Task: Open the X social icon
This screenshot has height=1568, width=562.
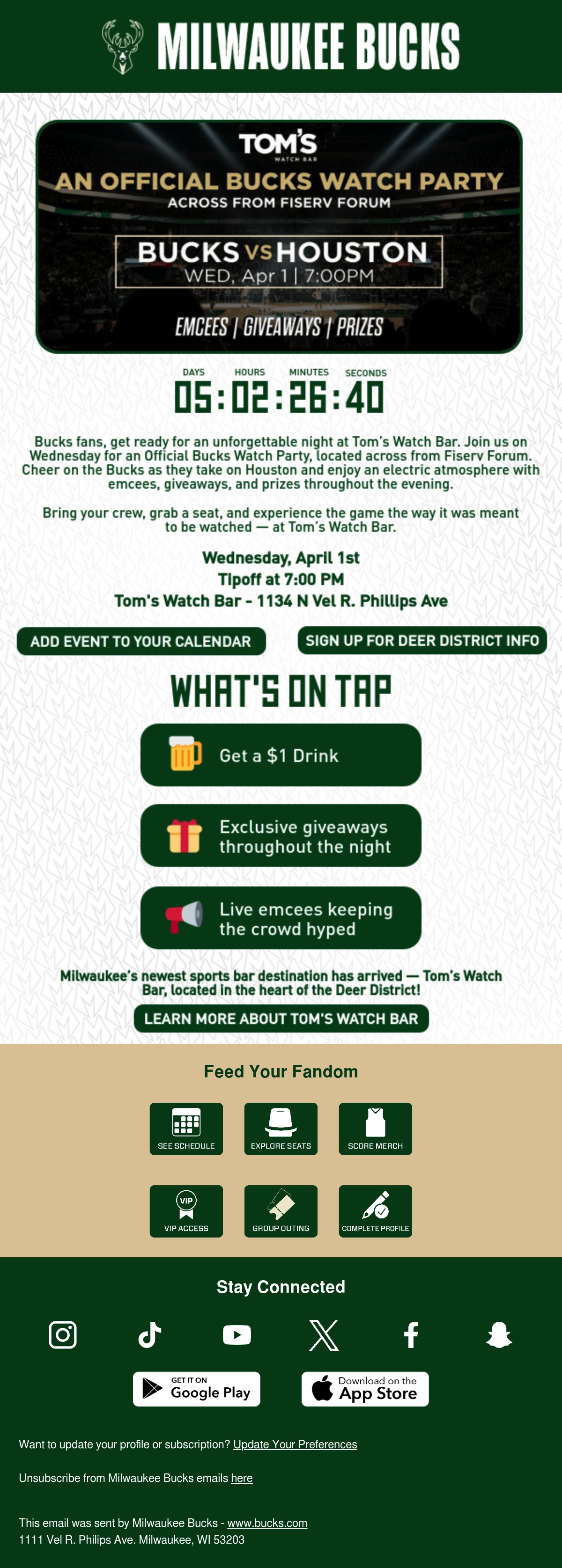Action: click(324, 1335)
